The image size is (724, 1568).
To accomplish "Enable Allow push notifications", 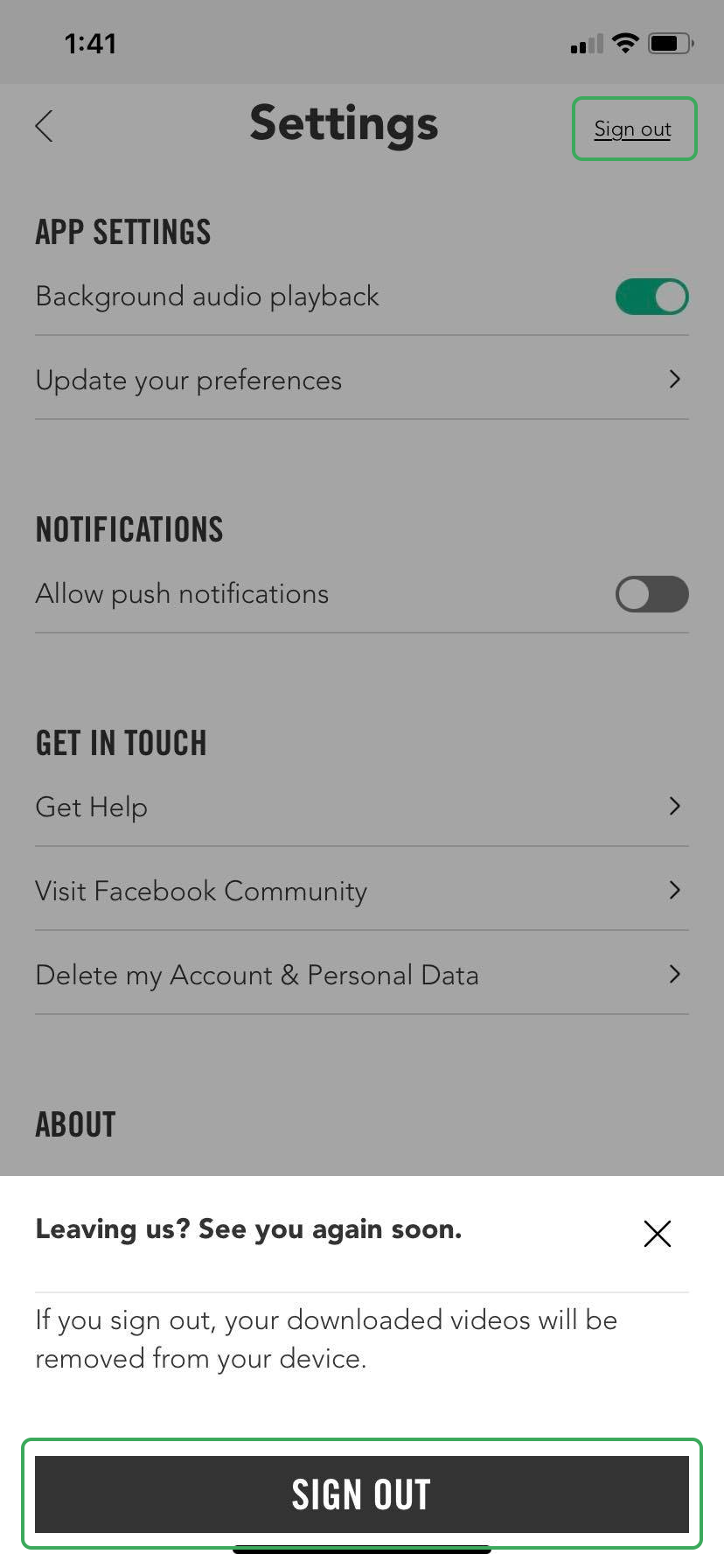I will [x=651, y=594].
